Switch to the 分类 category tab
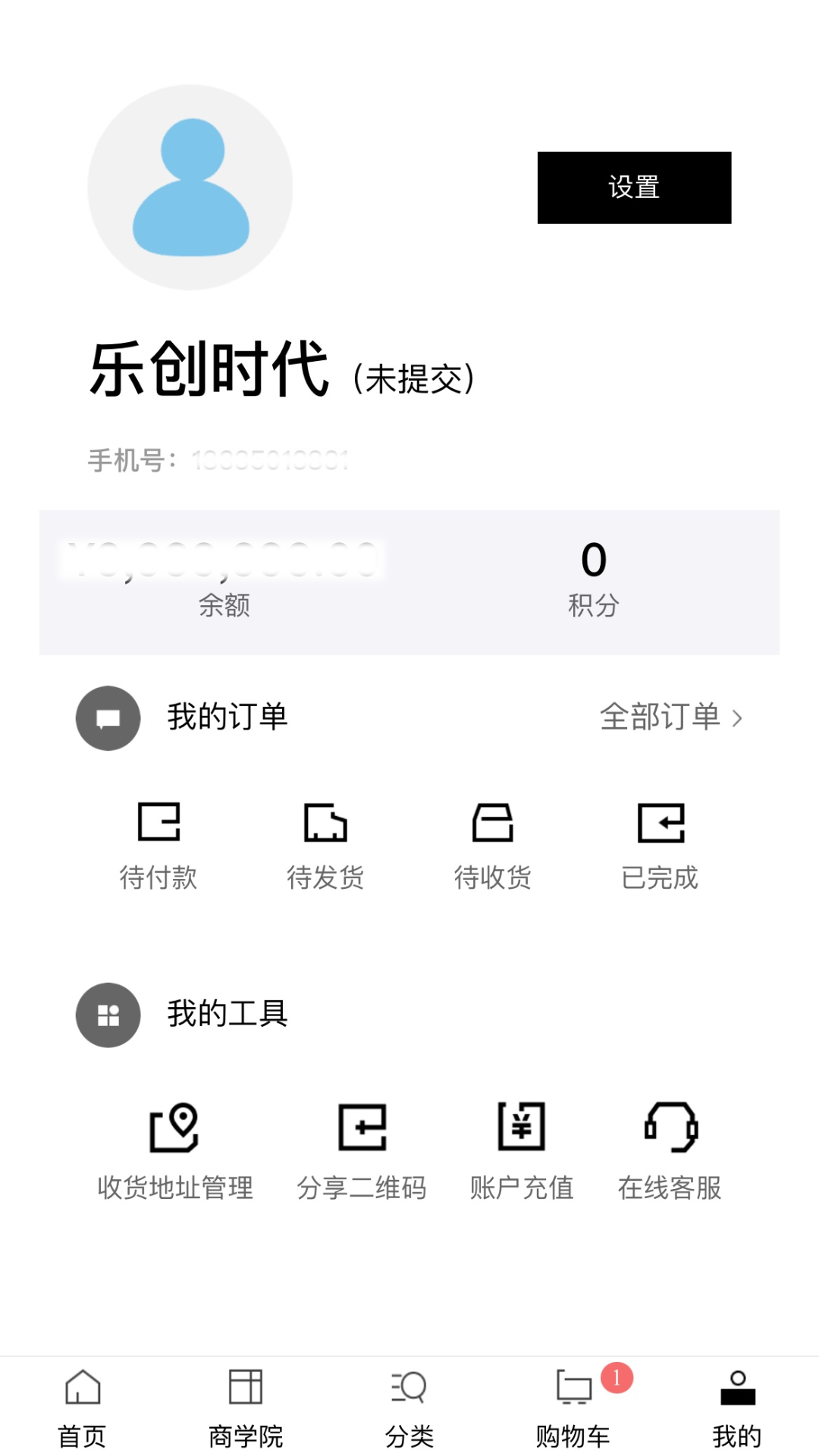 [x=409, y=1410]
